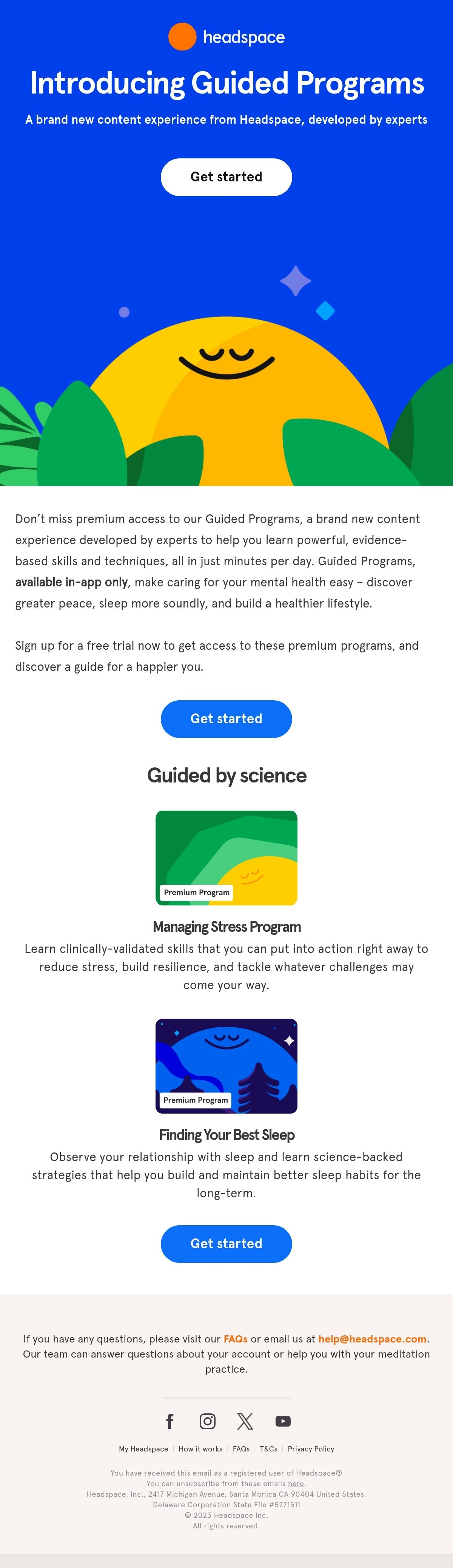Email help@headspace.com
Viewport: 453px width, 1568px height.
tap(372, 1338)
